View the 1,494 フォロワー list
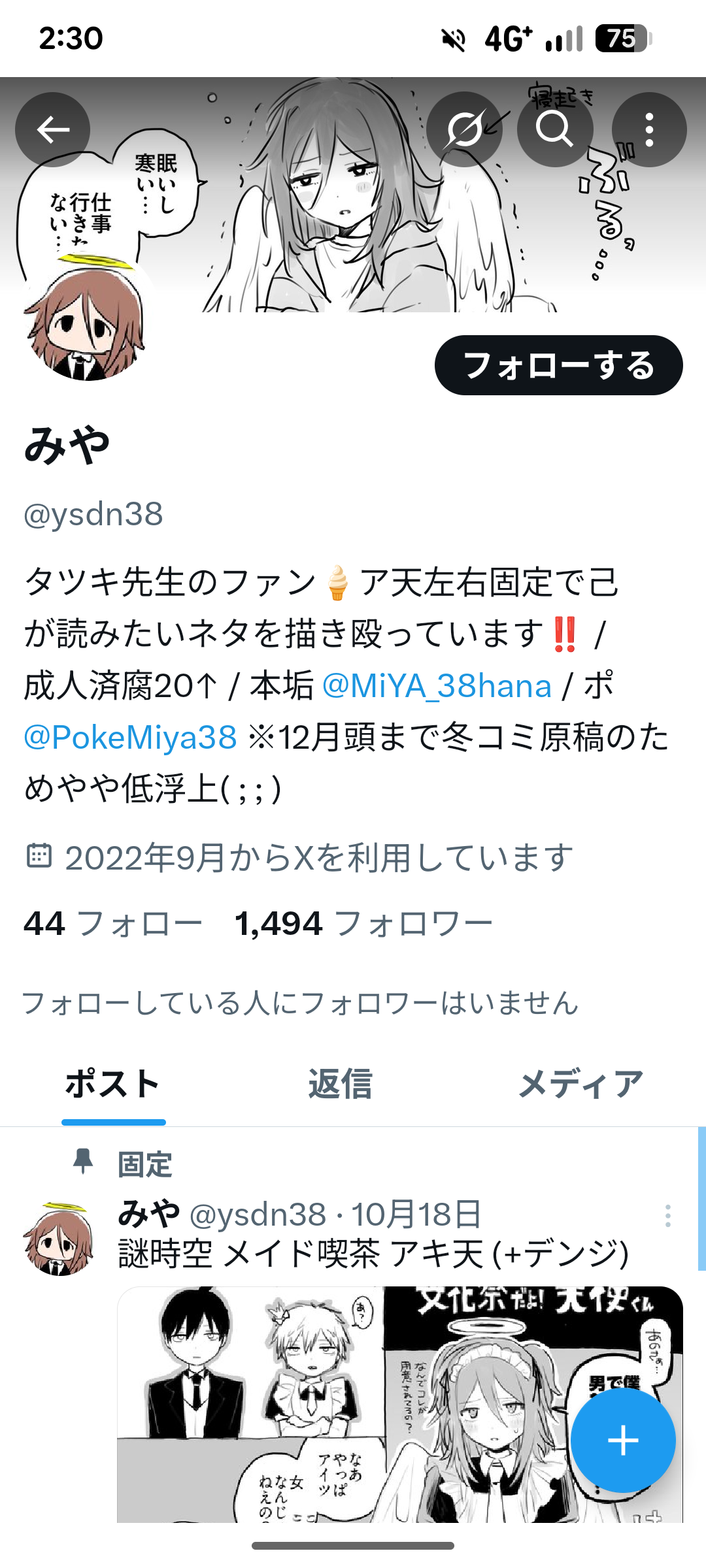706x1568 pixels. (363, 924)
